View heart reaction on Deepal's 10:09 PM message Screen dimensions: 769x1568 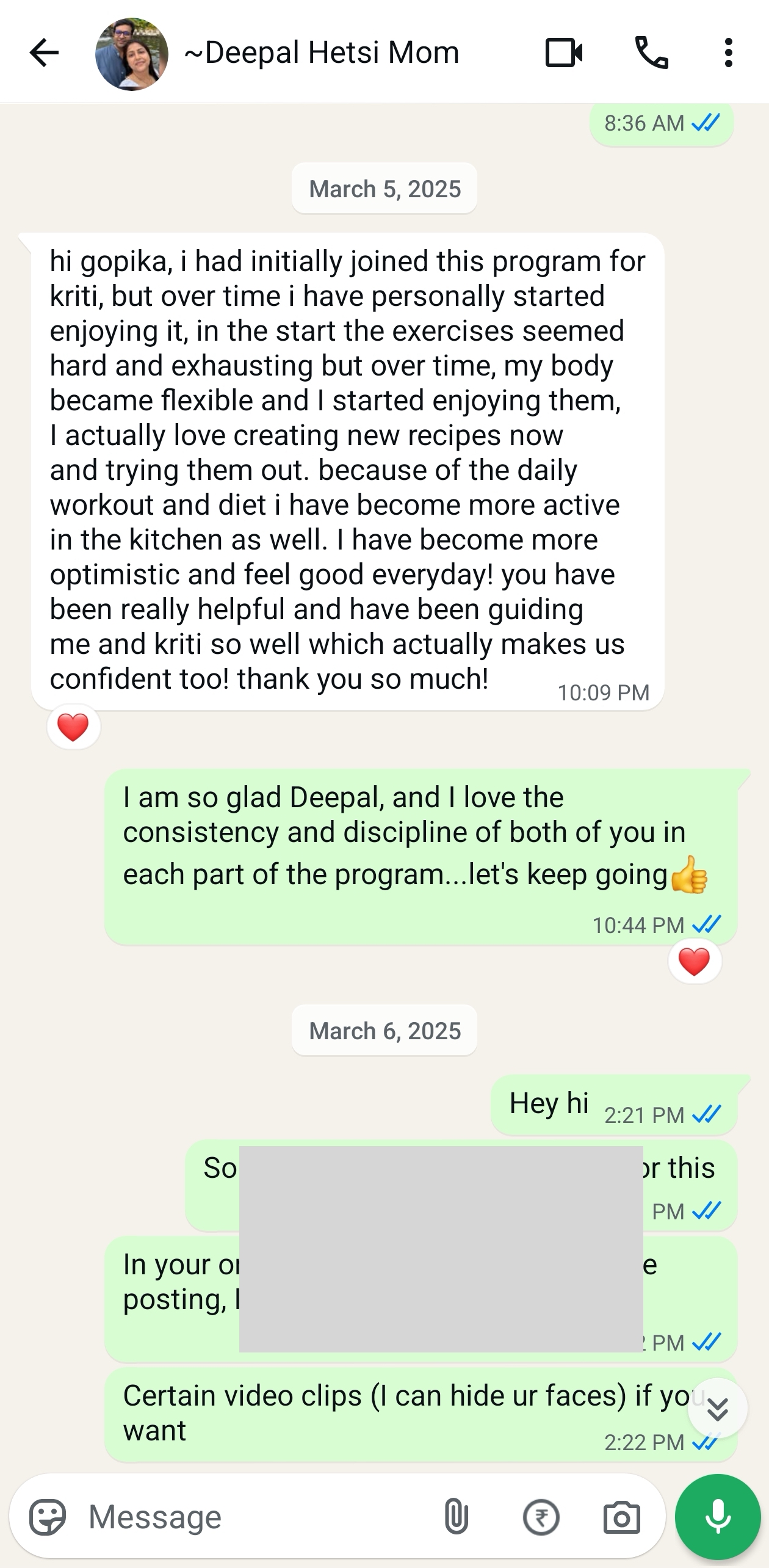[x=73, y=727]
